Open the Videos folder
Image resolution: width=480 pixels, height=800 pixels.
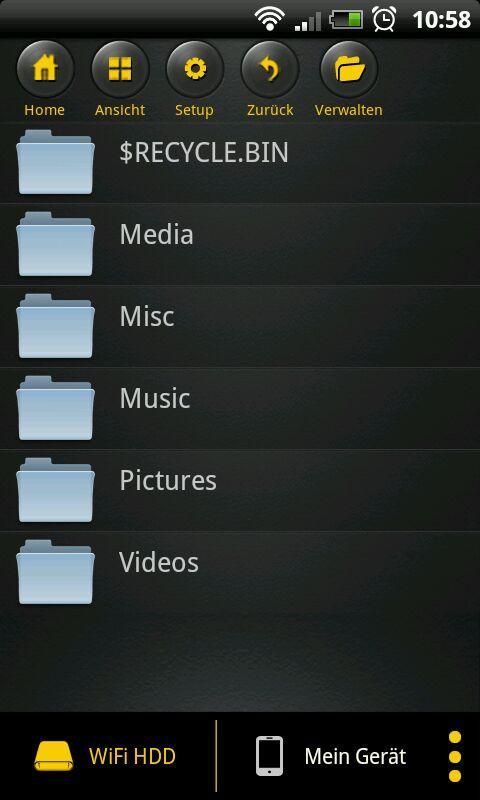[240, 573]
